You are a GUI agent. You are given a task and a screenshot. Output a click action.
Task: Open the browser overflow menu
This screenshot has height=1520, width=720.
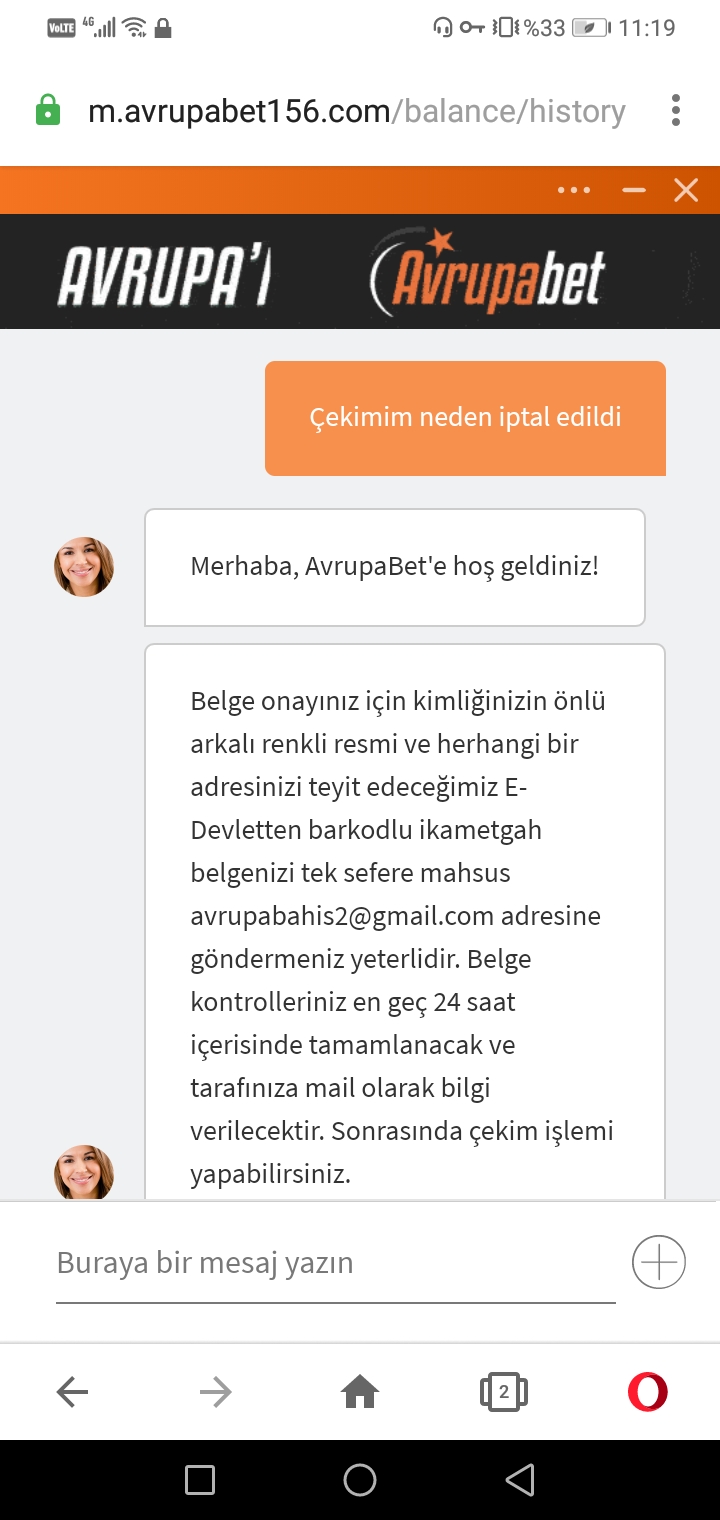(x=677, y=111)
